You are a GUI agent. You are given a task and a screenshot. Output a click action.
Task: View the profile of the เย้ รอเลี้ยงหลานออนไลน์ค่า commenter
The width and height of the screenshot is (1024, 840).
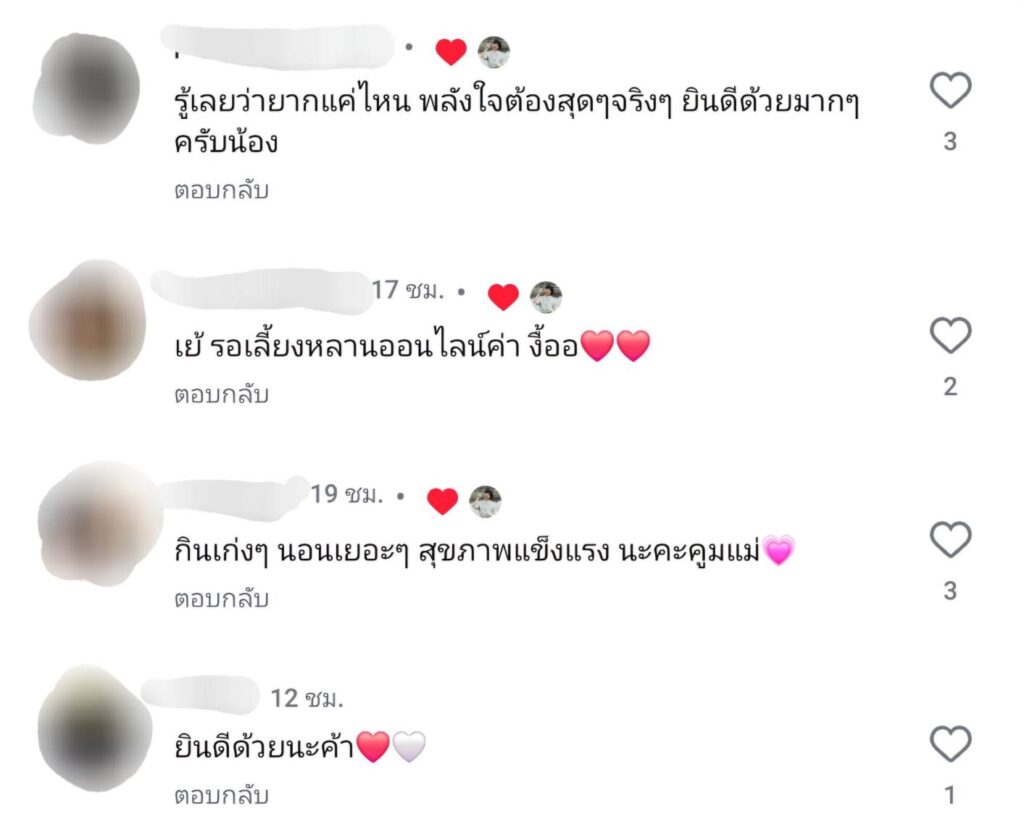tap(88, 320)
